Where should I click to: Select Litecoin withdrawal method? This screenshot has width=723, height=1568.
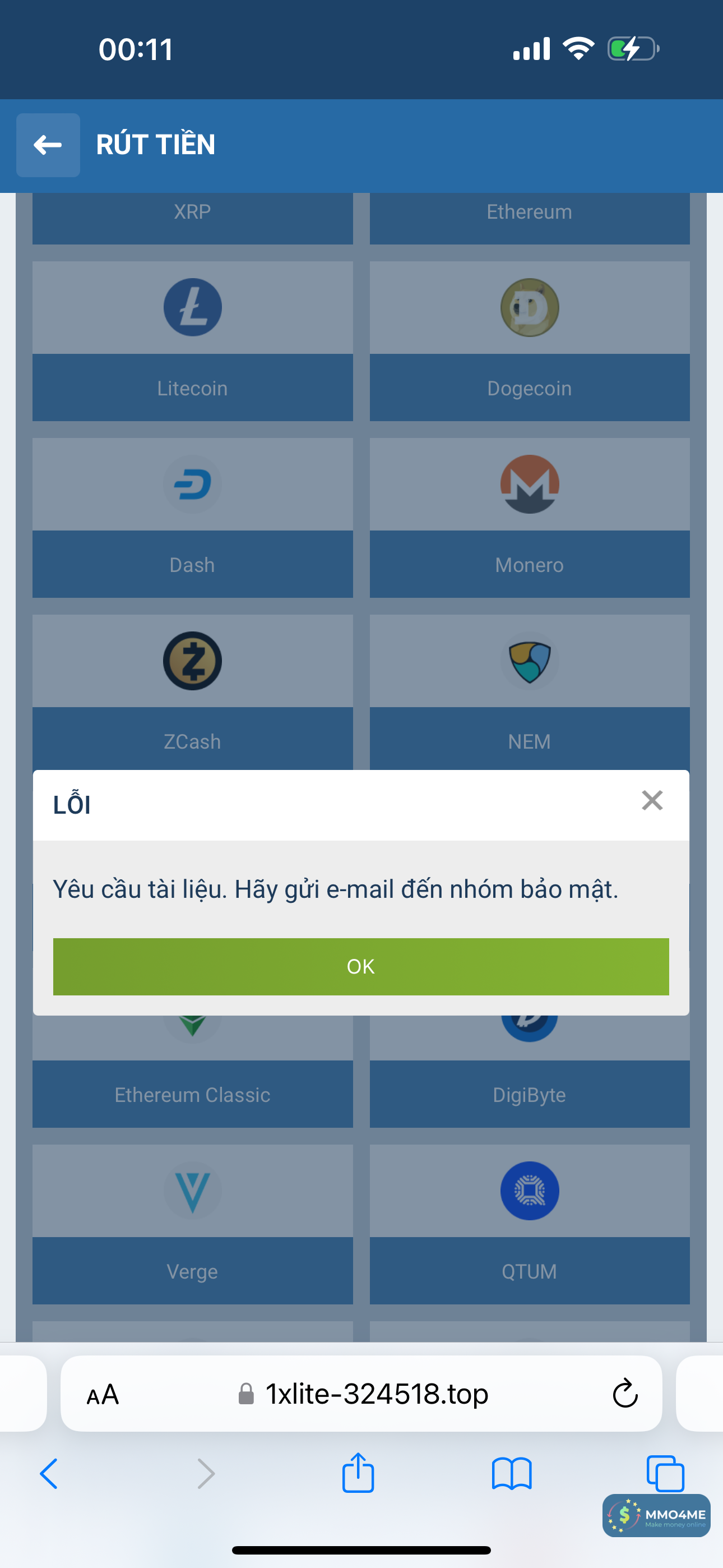(192, 341)
